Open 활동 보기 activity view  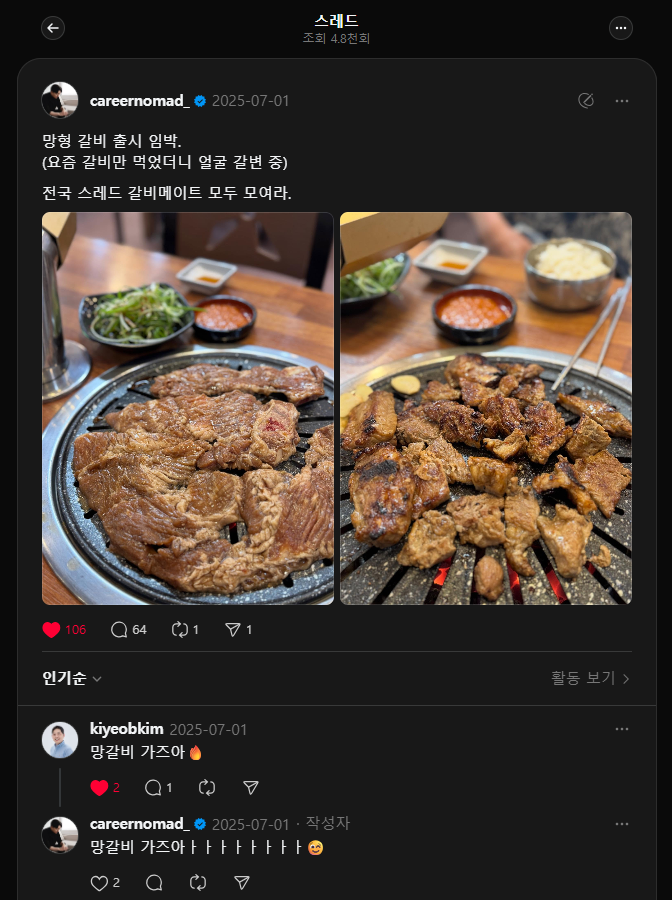click(x=590, y=678)
